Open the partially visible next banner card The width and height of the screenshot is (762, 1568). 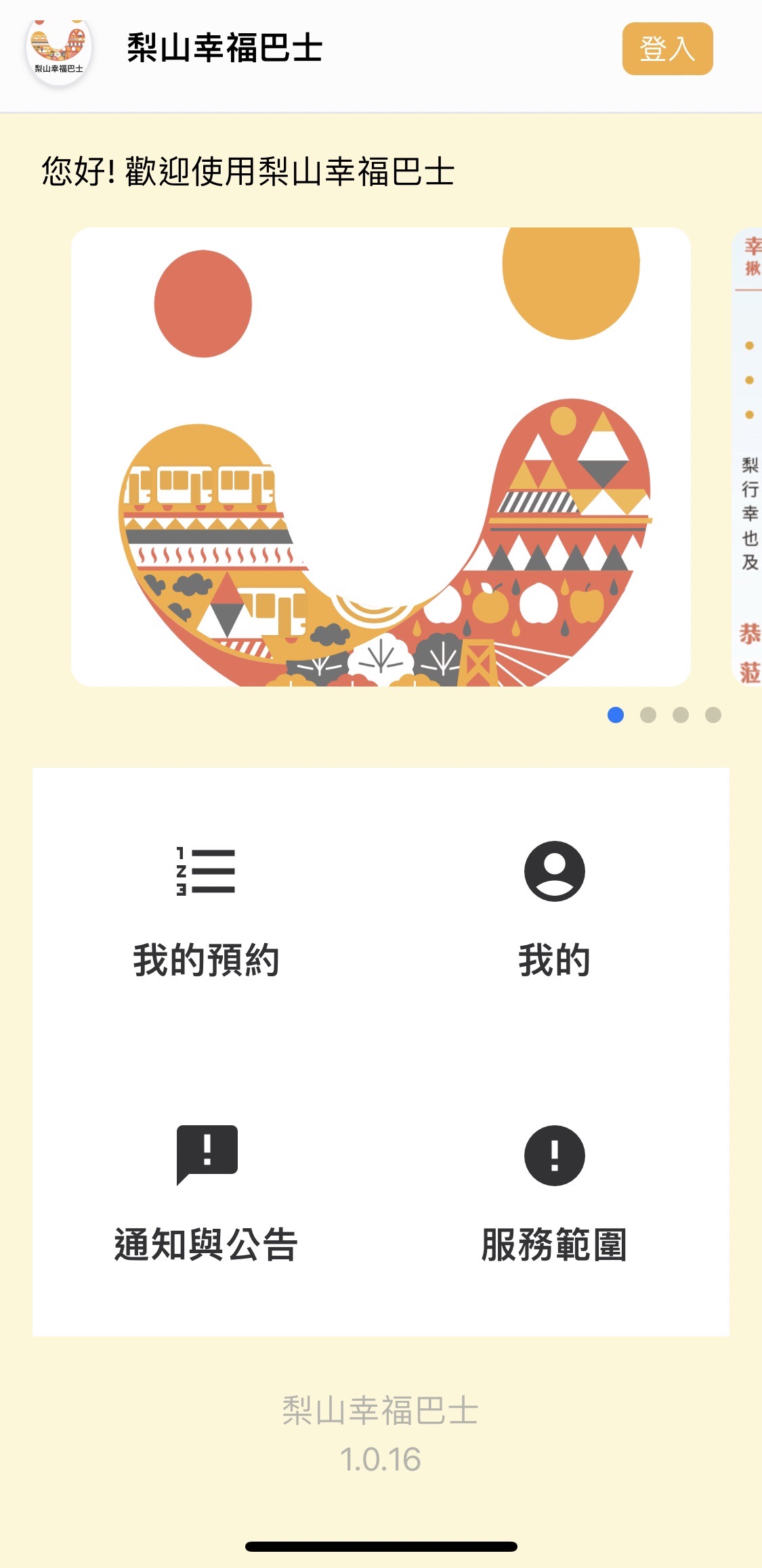coord(748,457)
